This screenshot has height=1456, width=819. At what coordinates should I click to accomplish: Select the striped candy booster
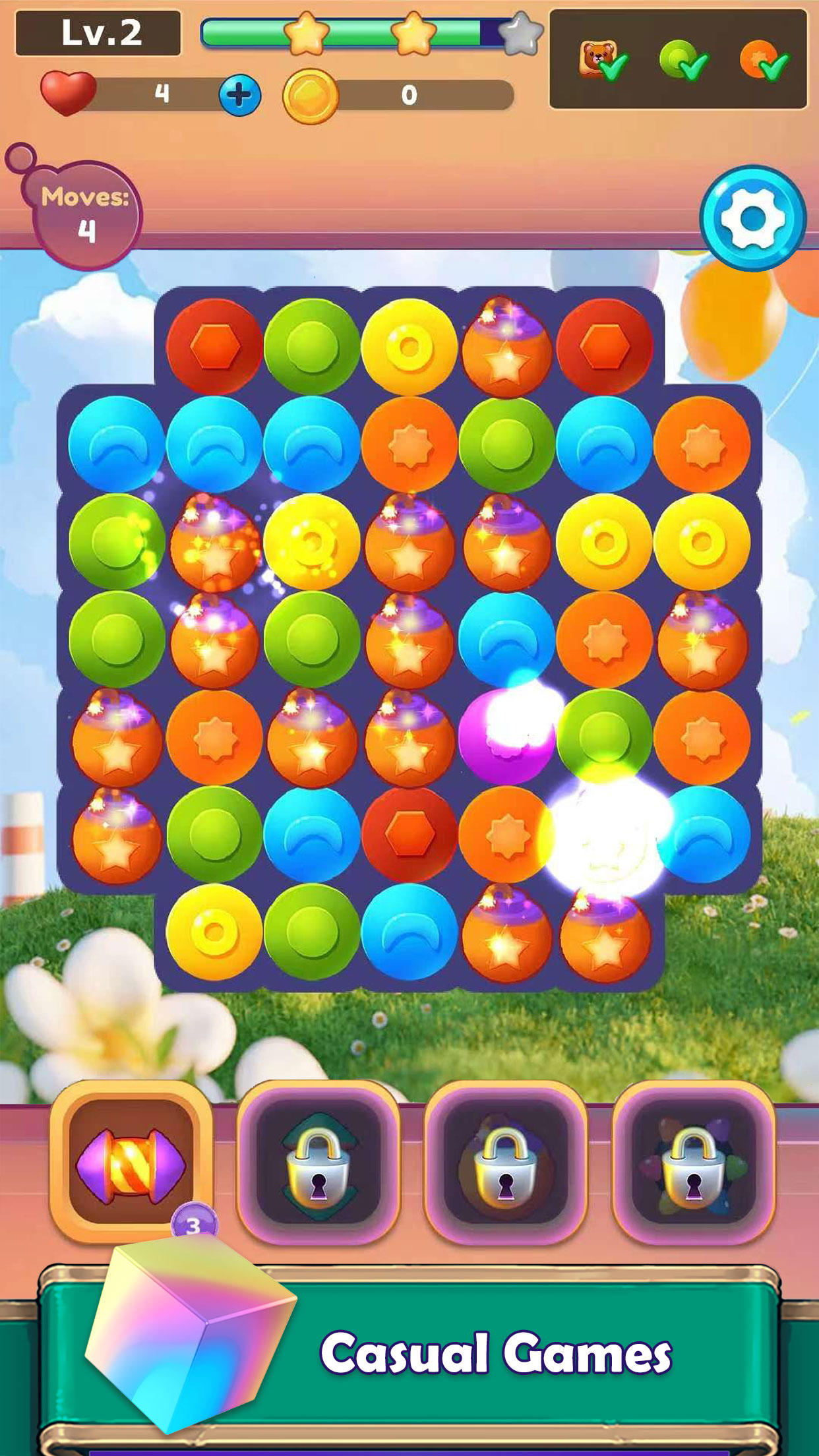coord(131,1163)
